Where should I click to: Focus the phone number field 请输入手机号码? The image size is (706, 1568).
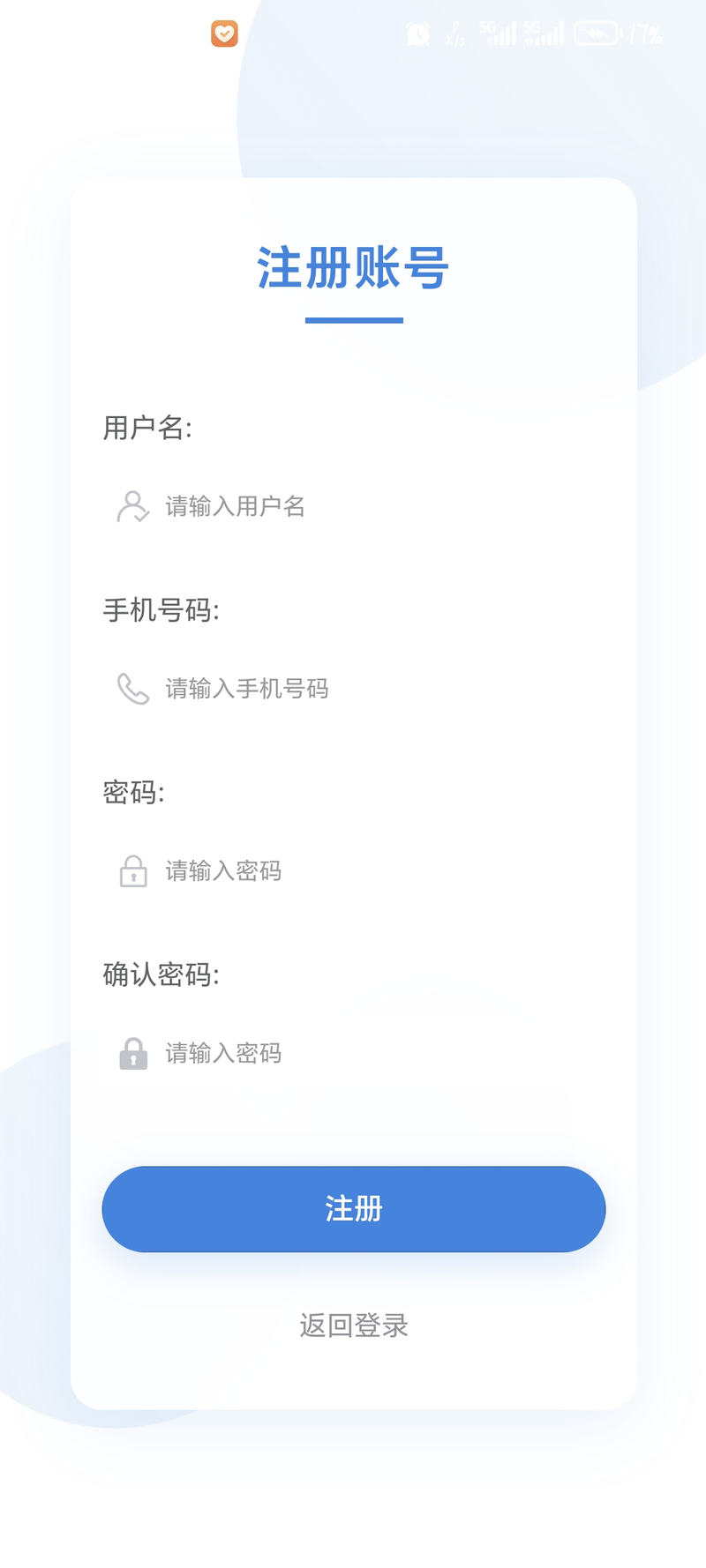pyautogui.click(x=353, y=689)
